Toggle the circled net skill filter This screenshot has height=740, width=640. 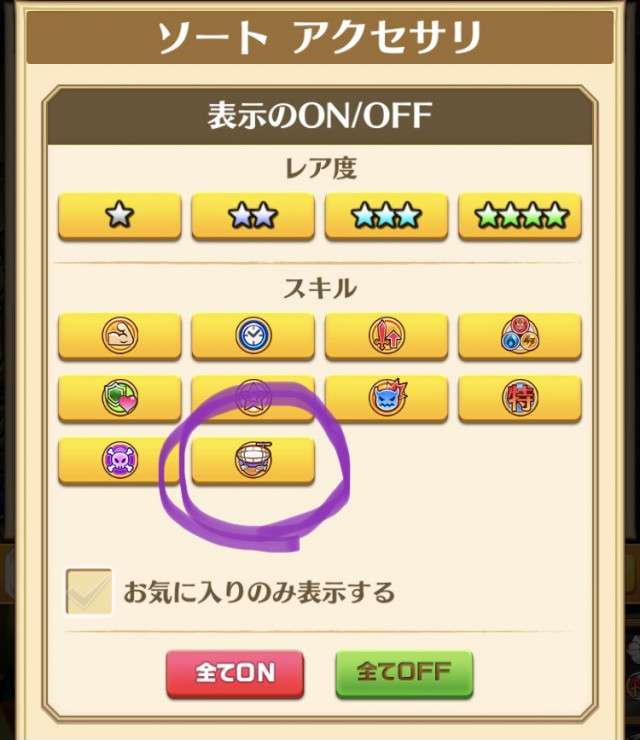tap(253, 460)
